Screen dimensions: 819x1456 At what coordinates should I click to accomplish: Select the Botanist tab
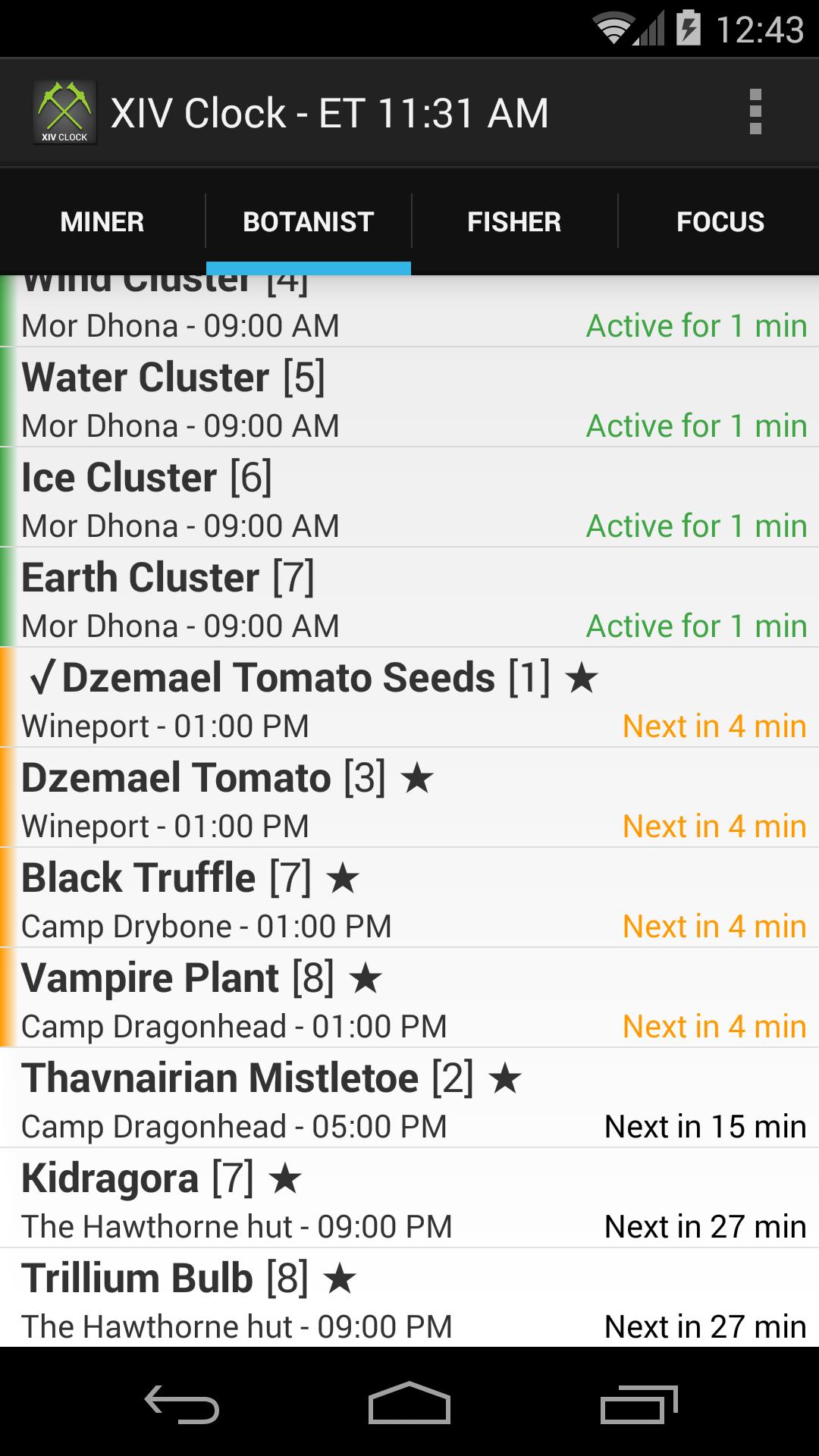308,221
